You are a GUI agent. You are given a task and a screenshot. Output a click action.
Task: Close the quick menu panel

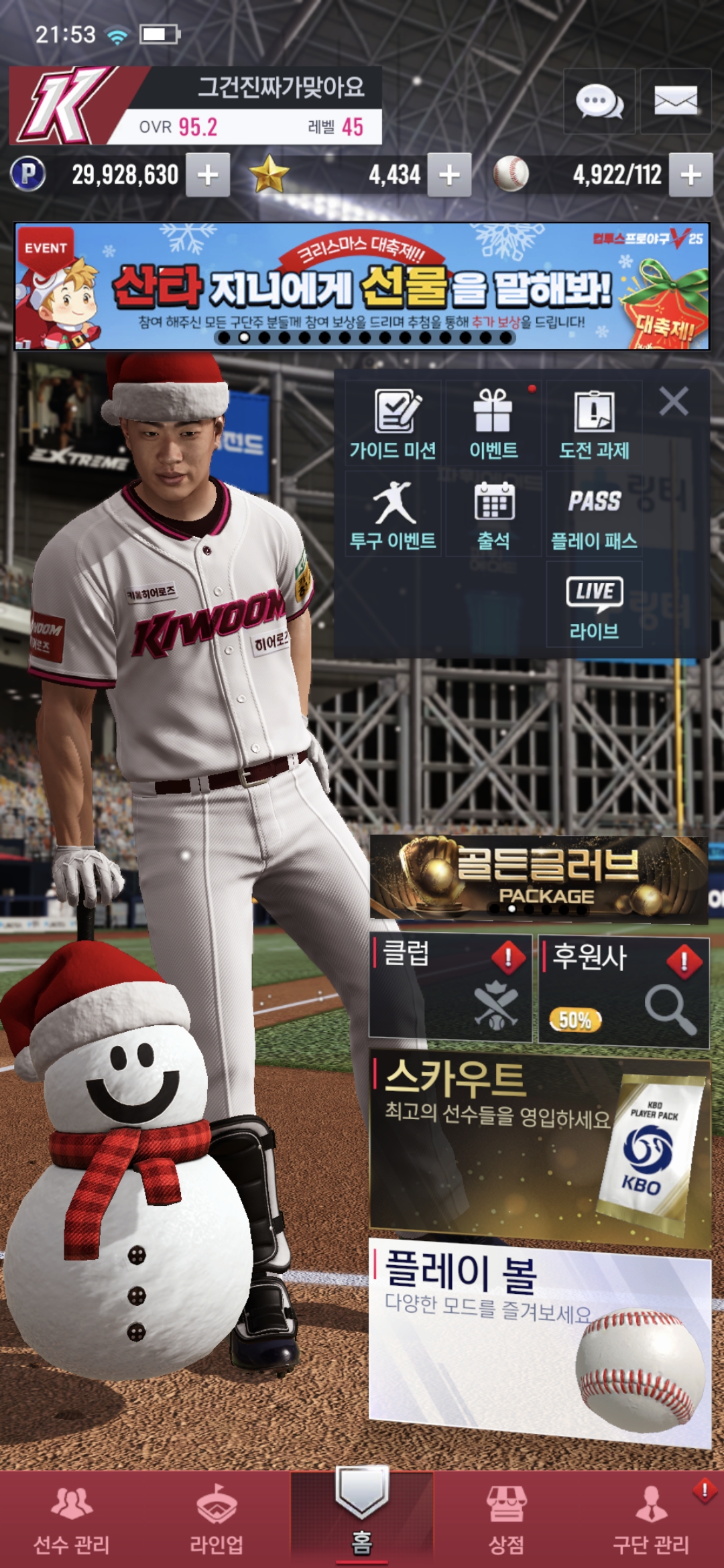[x=674, y=402]
